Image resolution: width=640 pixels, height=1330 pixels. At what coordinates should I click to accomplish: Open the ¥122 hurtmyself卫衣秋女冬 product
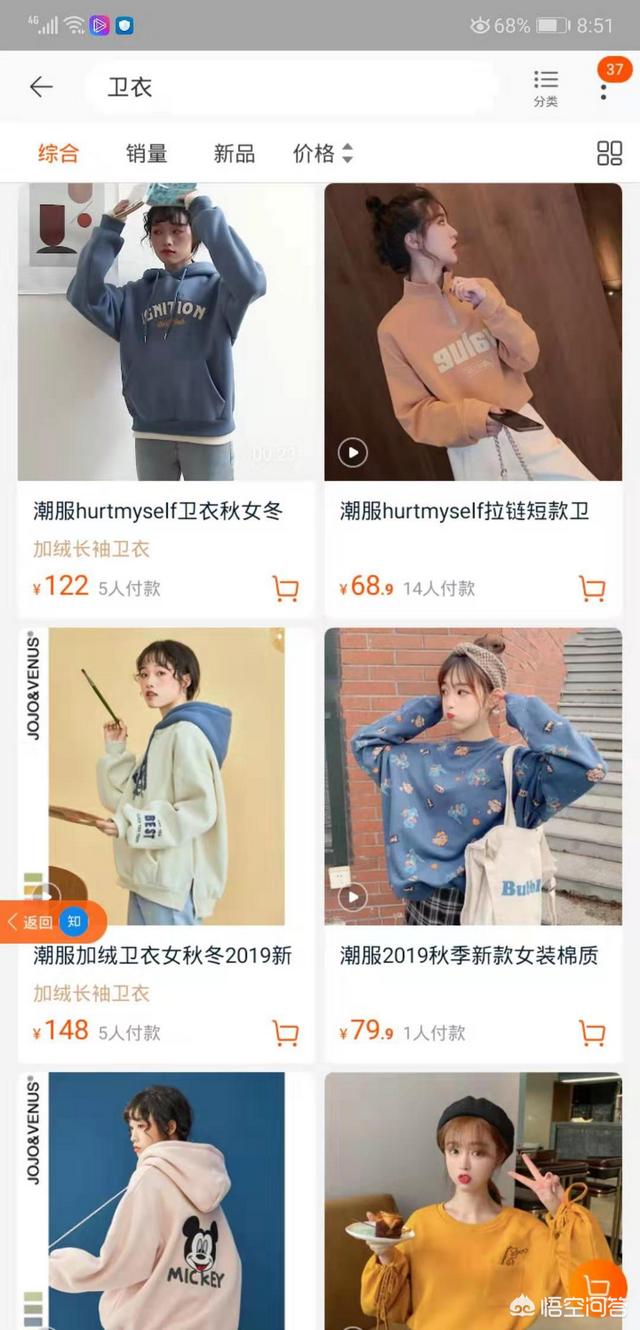(166, 400)
